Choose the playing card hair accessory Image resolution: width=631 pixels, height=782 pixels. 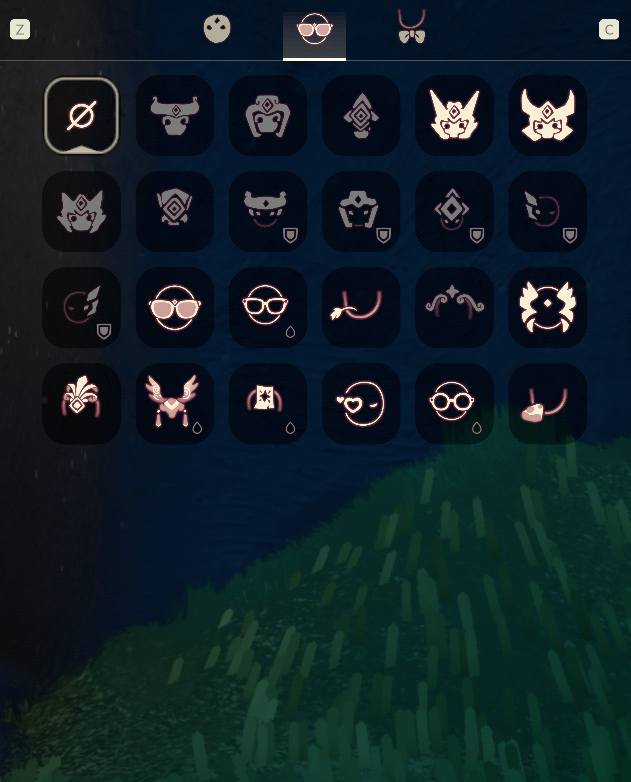(x=267, y=404)
